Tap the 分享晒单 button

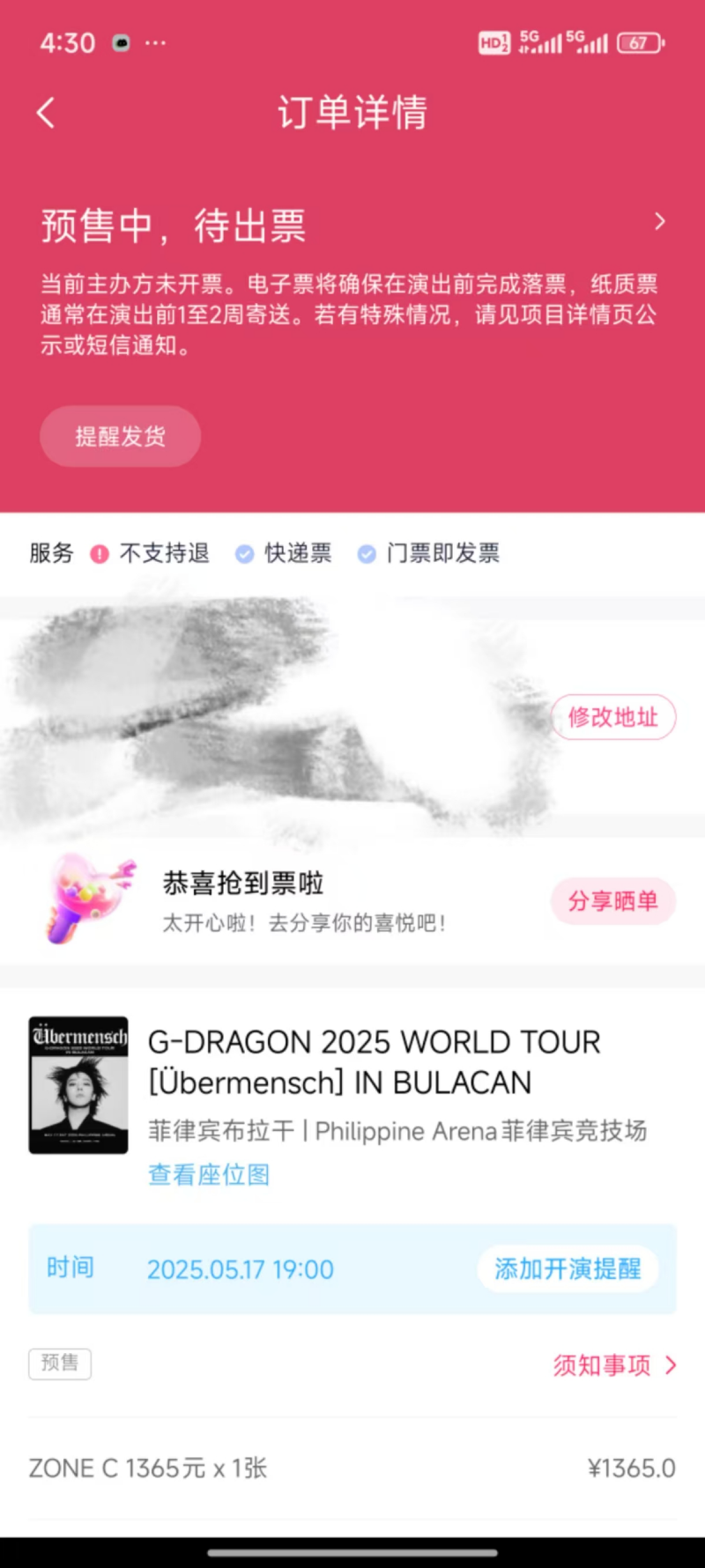tap(613, 900)
